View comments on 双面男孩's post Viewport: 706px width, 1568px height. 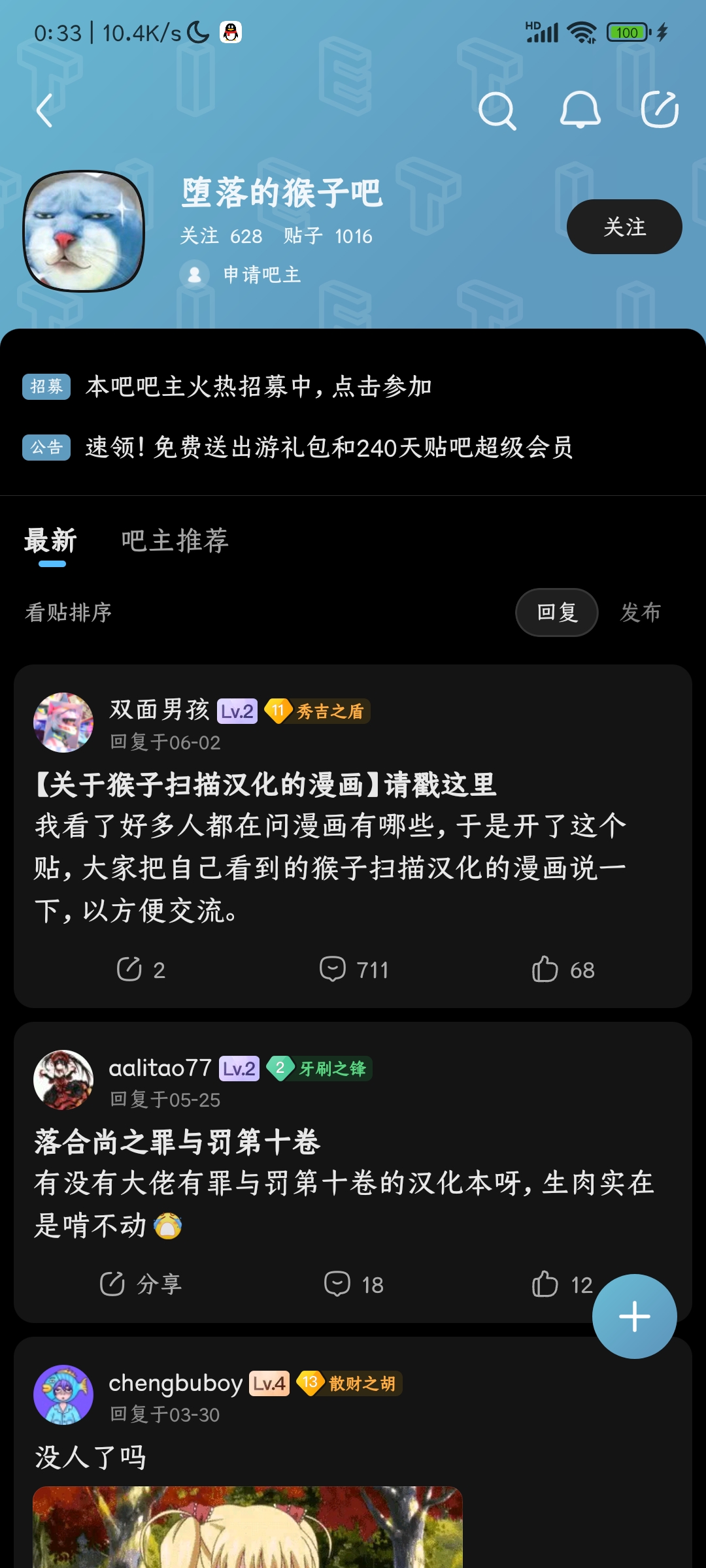[x=354, y=970]
